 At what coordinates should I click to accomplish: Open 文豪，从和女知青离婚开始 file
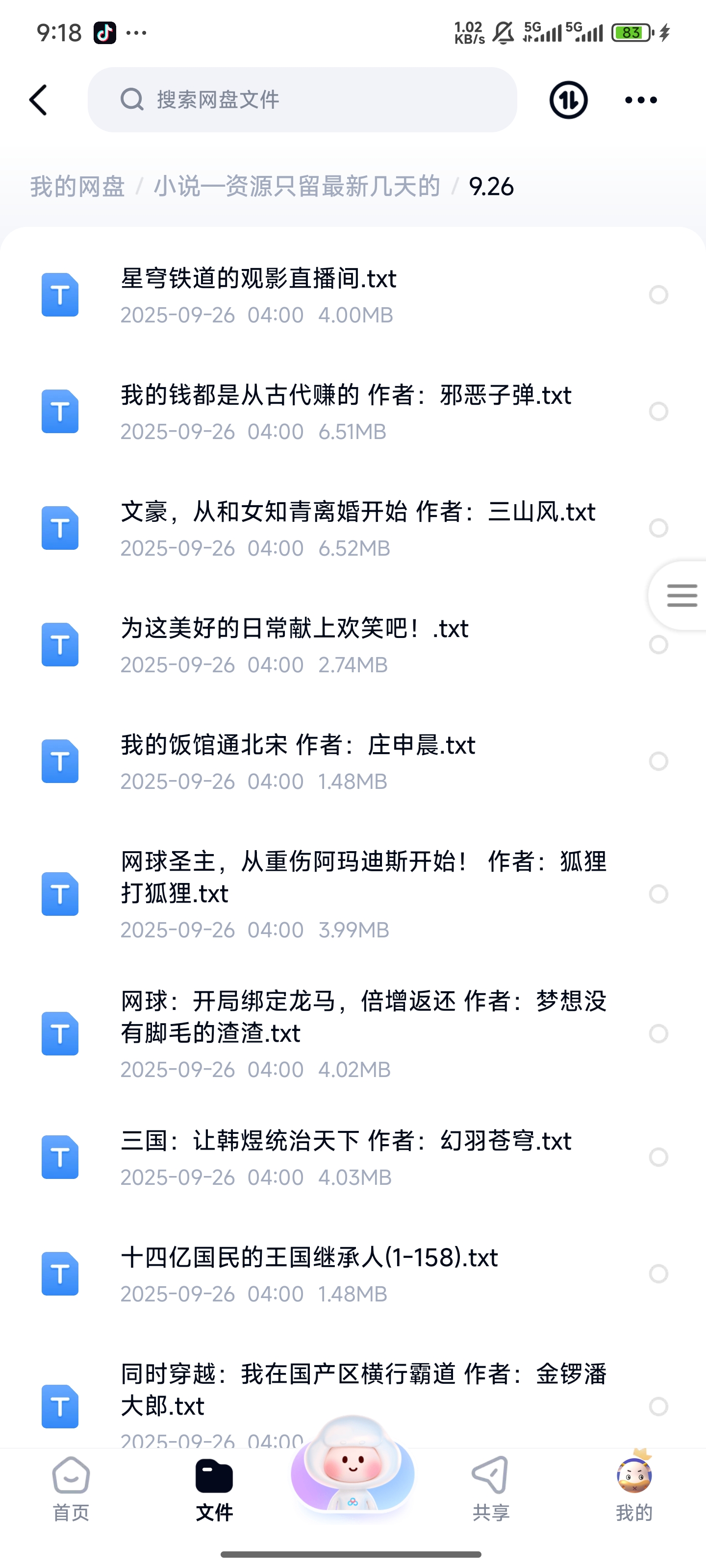[x=357, y=512]
